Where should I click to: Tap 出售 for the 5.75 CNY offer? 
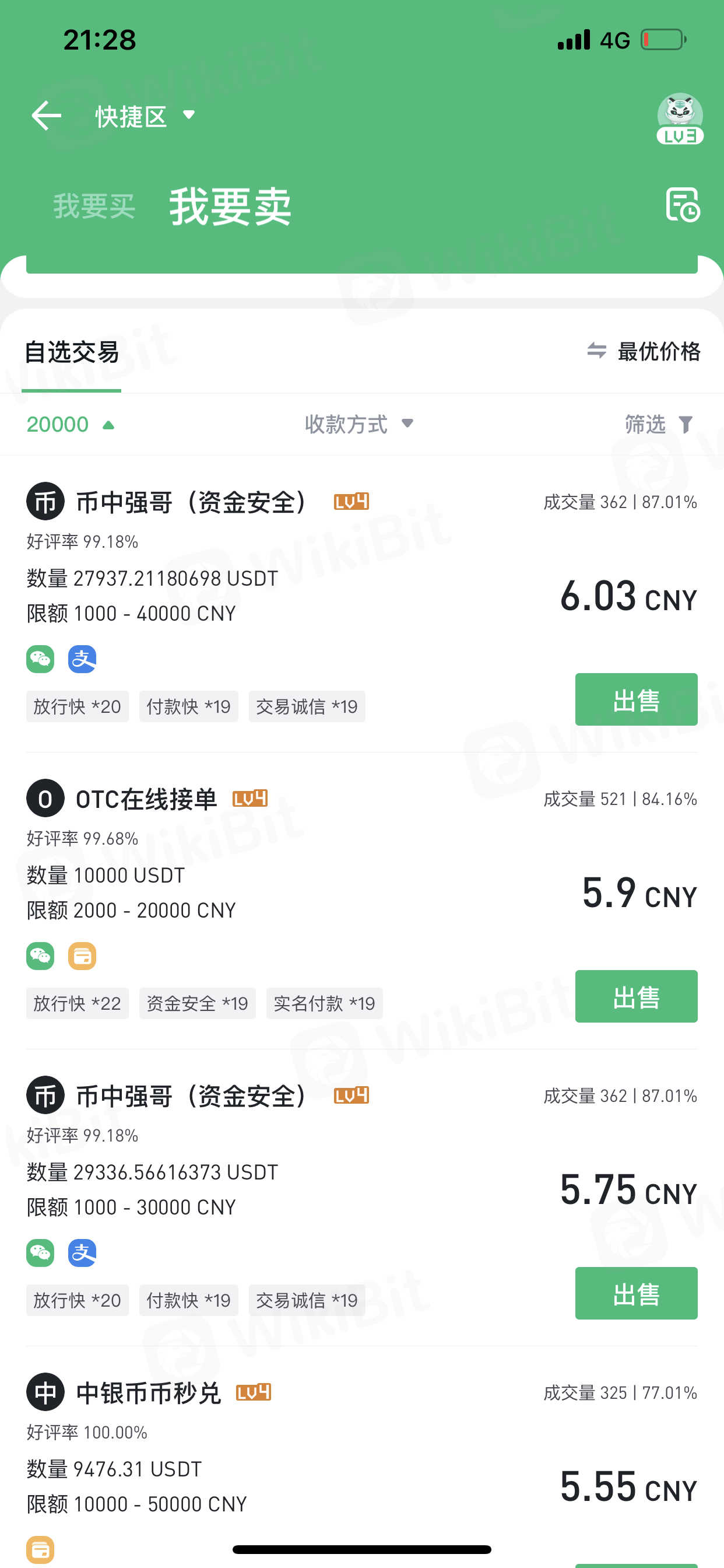click(x=636, y=1293)
